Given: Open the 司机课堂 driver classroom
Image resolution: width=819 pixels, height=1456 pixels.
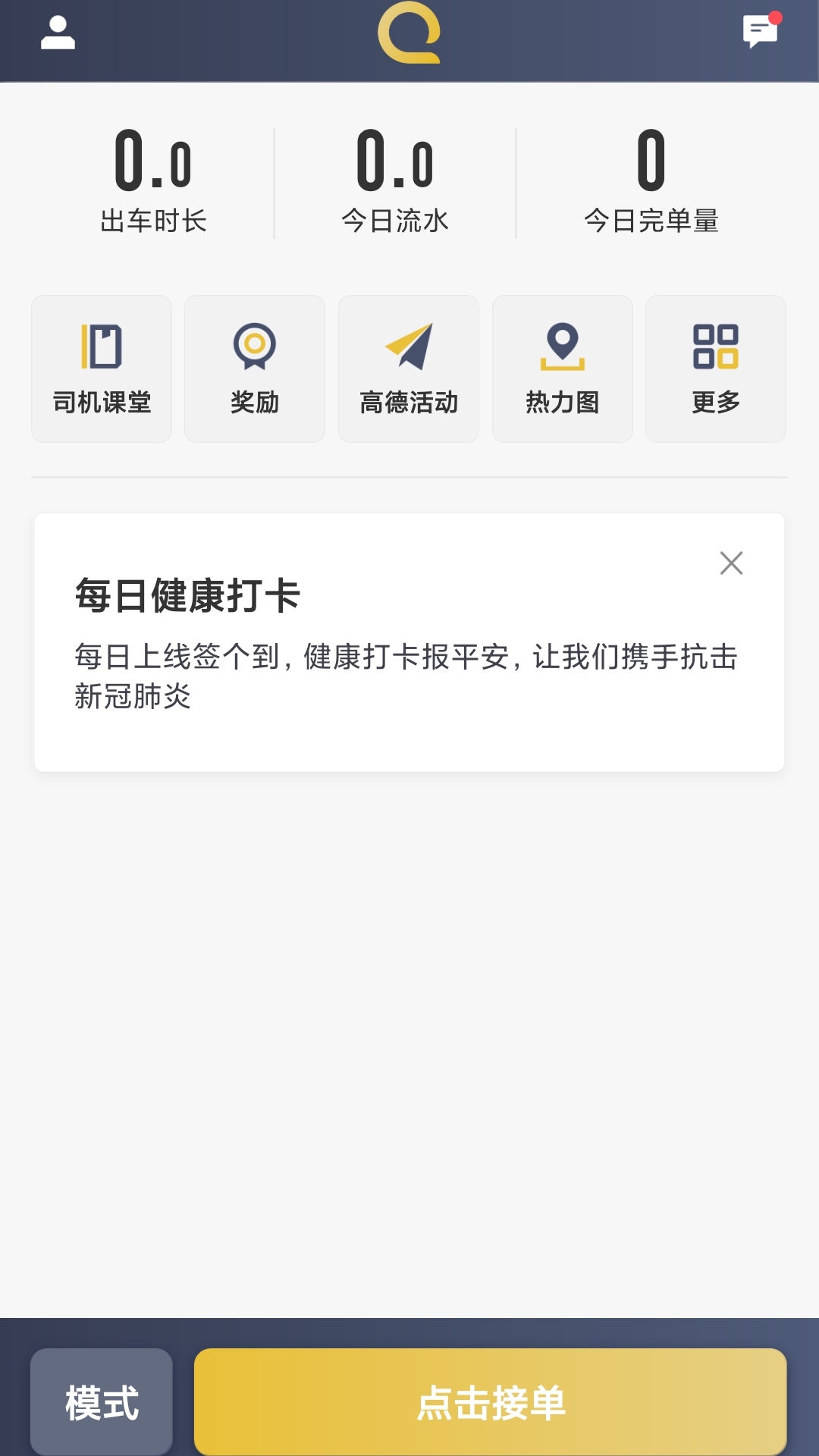Looking at the screenshot, I should [x=101, y=368].
